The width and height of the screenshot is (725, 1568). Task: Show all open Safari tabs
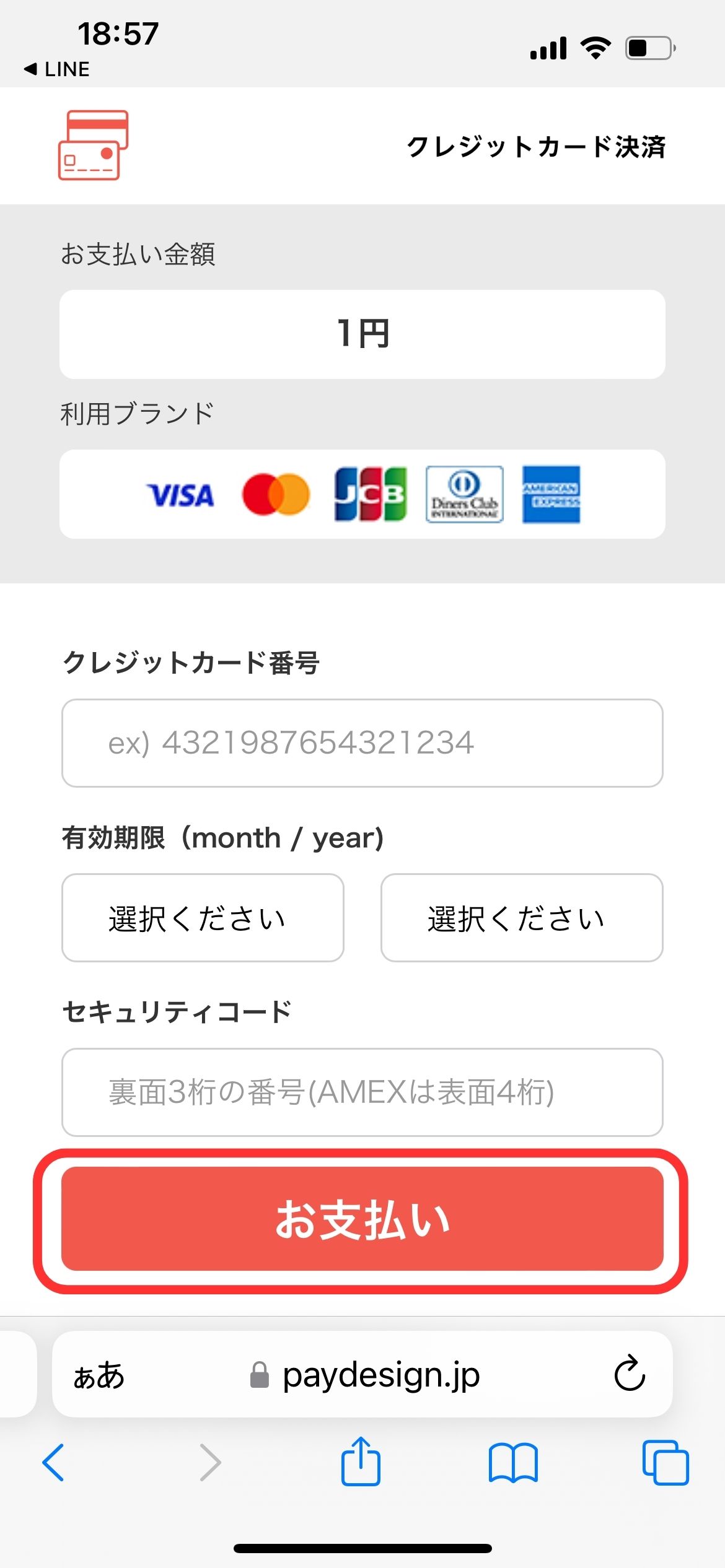pyautogui.click(x=666, y=1463)
